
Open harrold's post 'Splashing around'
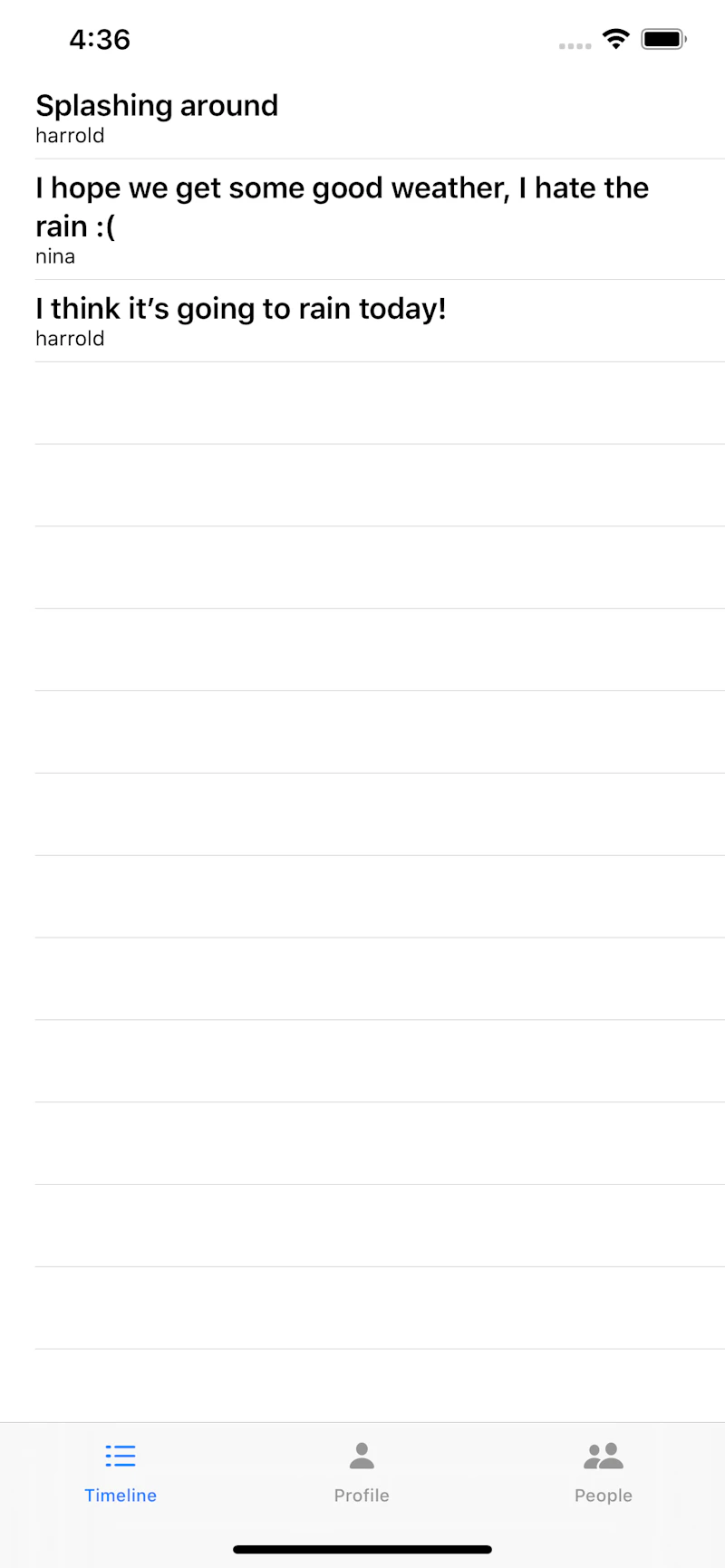click(362, 119)
